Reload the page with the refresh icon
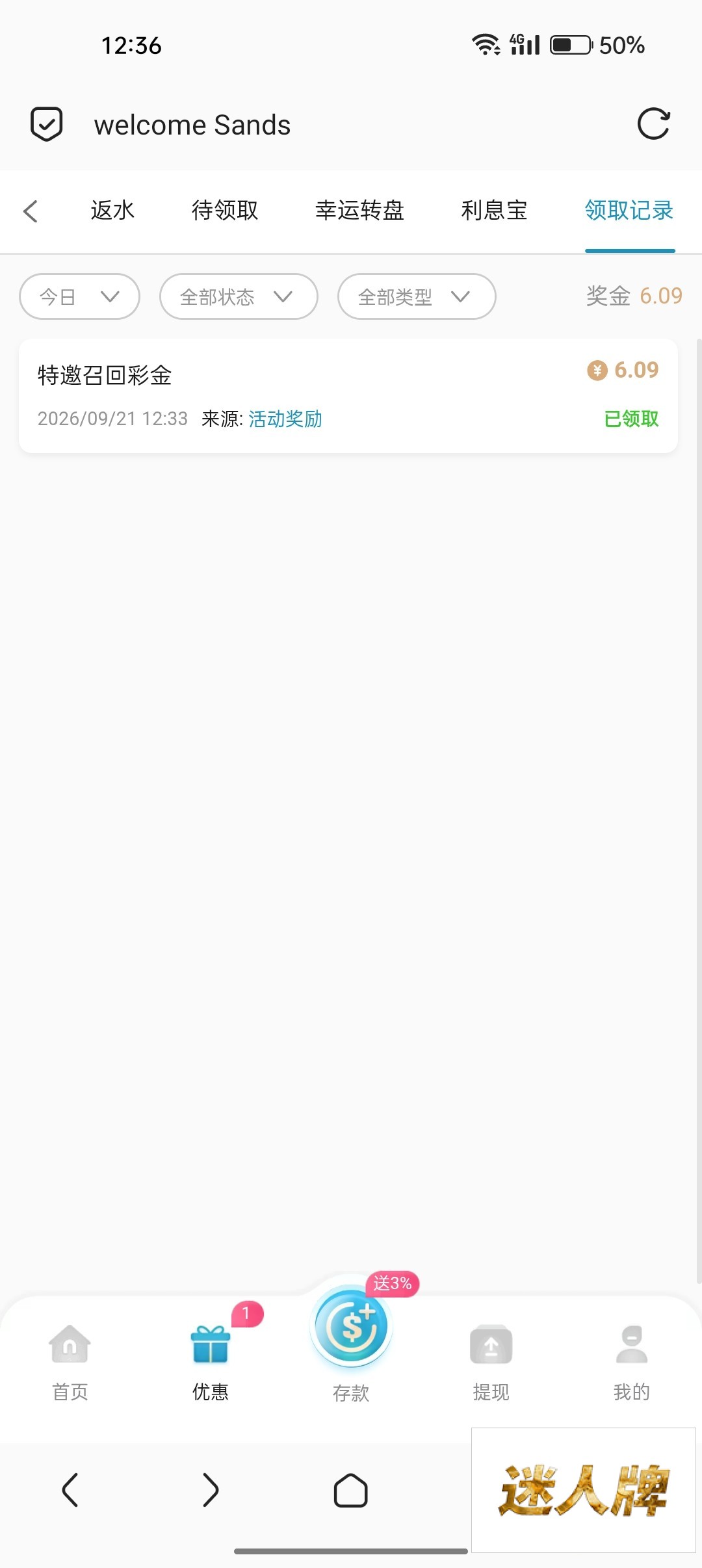This screenshot has height=1568, width=702. click(653, 124)
